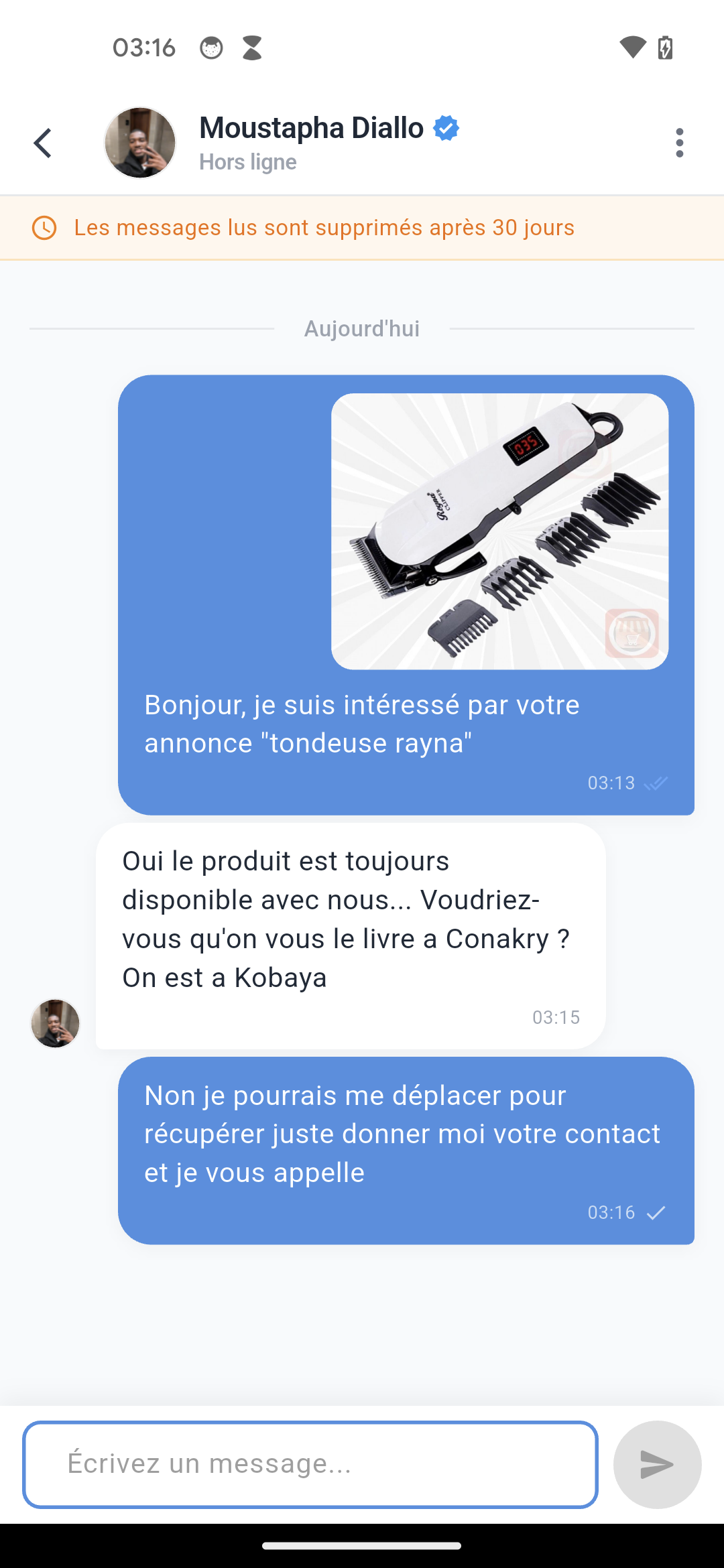This screenshot has width=724, height=1568.
Task: Click the 'Hors ligne' status text
Action: pyautogui.click(x=247, y=162)
